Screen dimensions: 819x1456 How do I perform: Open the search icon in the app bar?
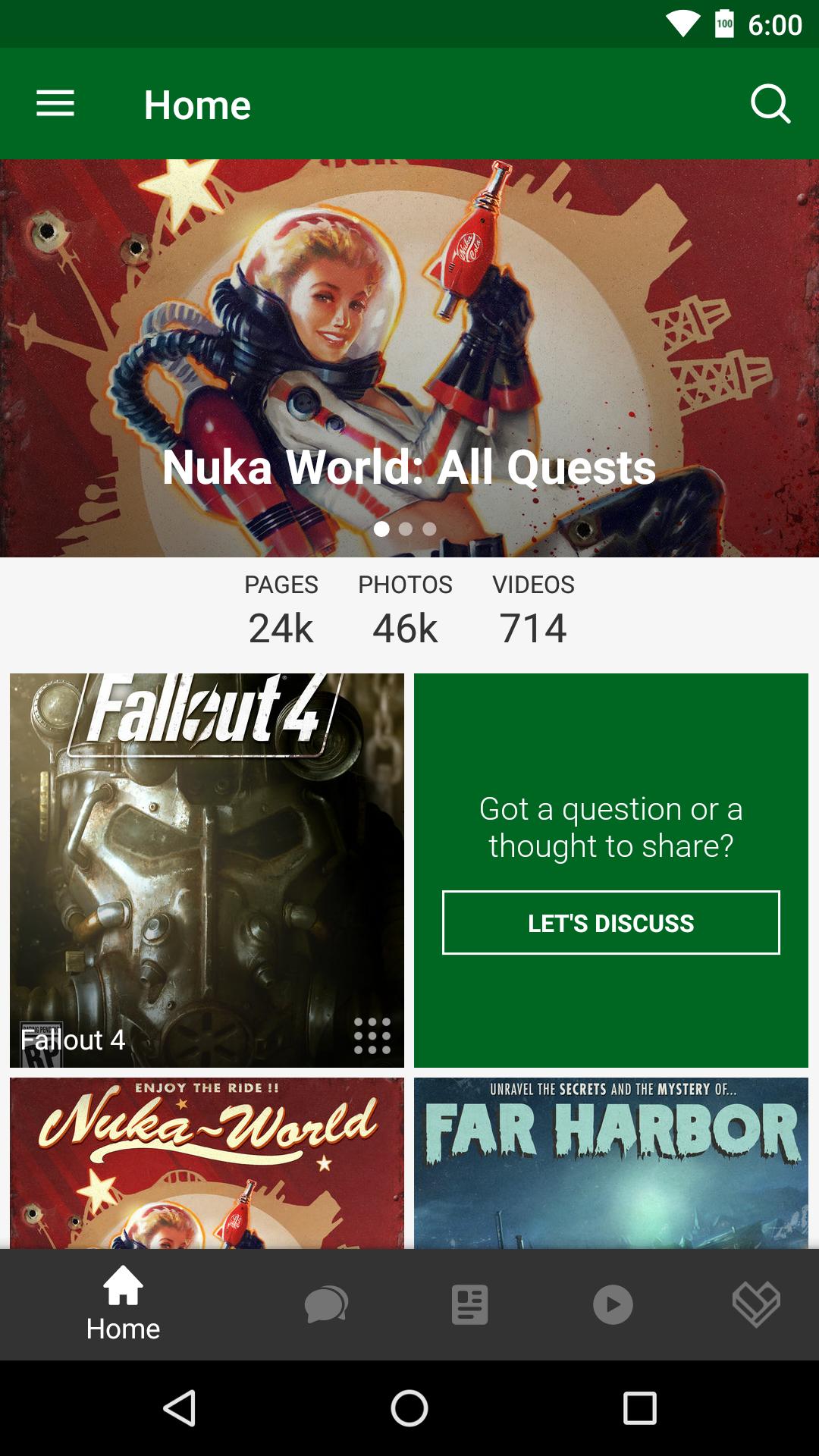[770, 104]
